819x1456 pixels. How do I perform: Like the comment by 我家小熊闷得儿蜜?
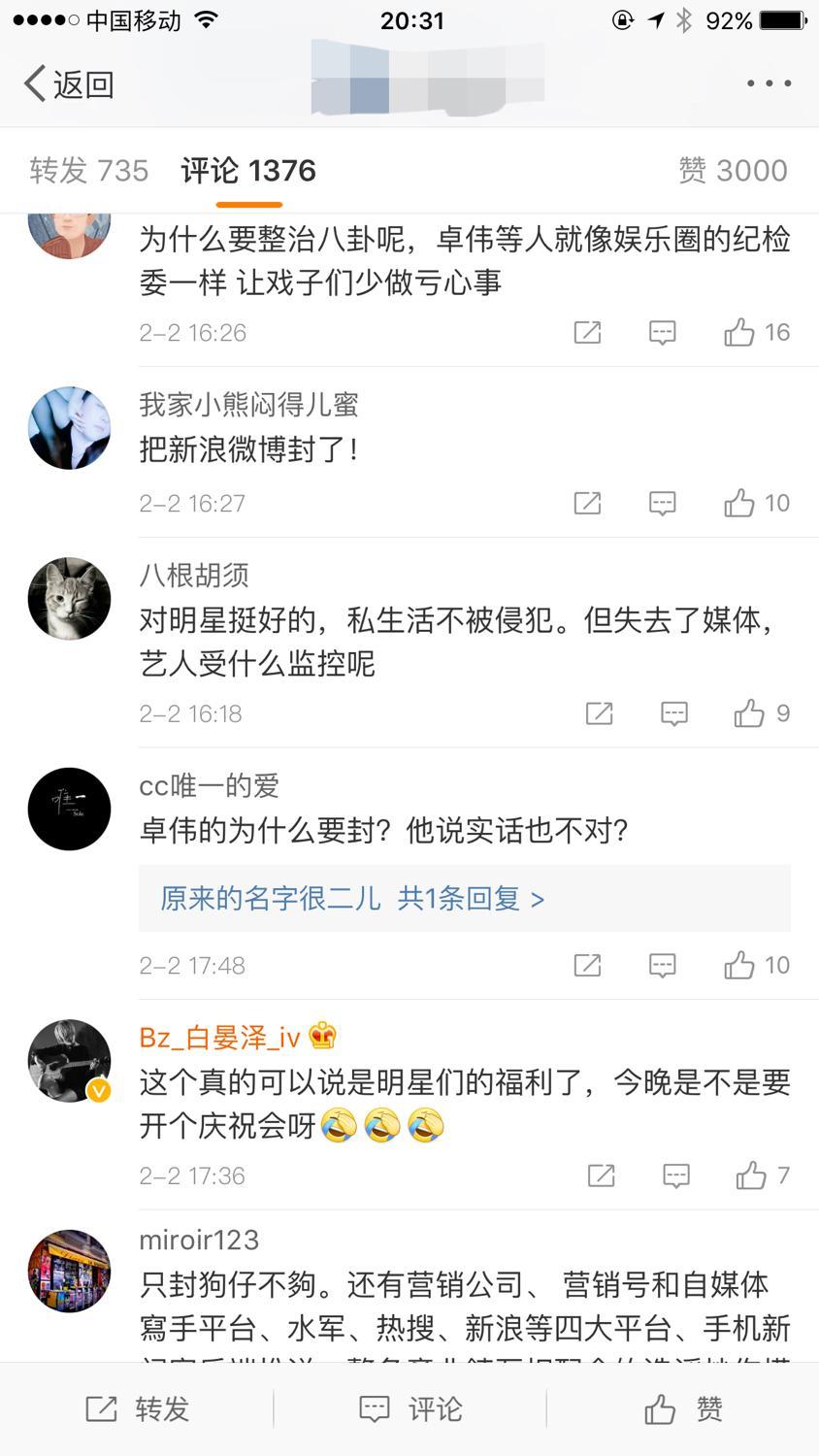(x=739, y=503)
